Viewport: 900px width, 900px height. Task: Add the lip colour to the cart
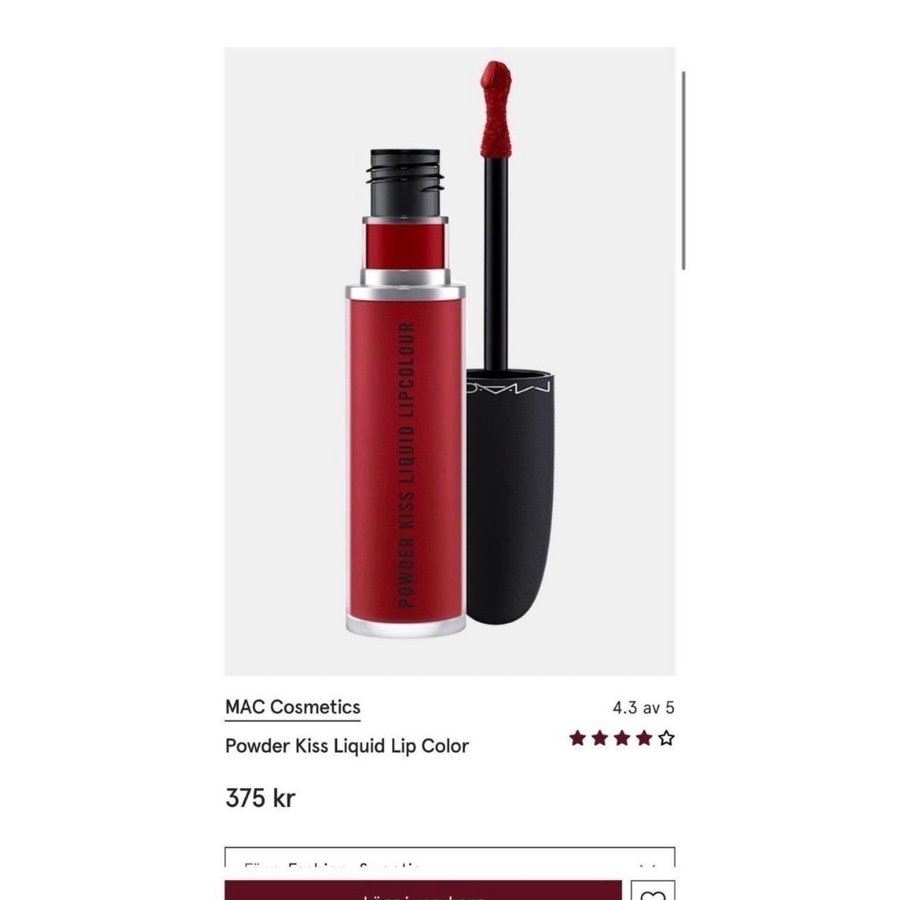pyautogui.click(x=422, y=890)
